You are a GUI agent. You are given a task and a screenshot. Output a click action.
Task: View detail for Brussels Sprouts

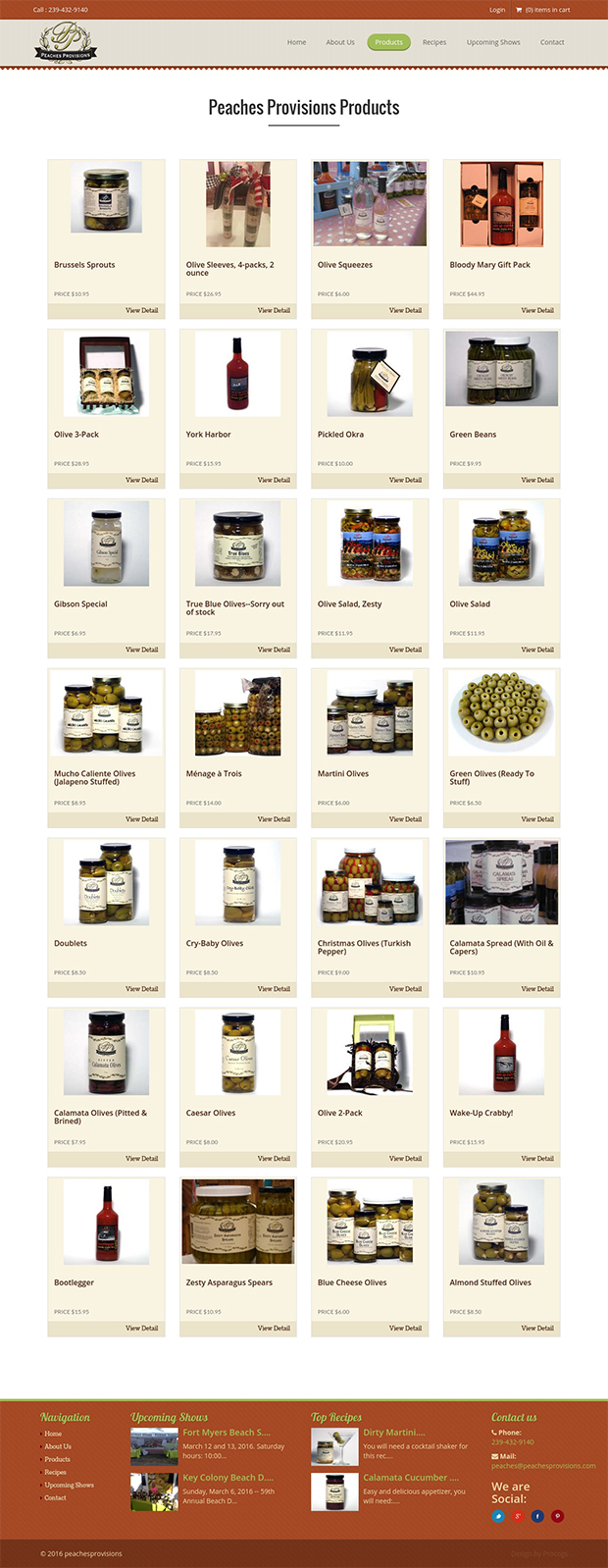point(141,310)
